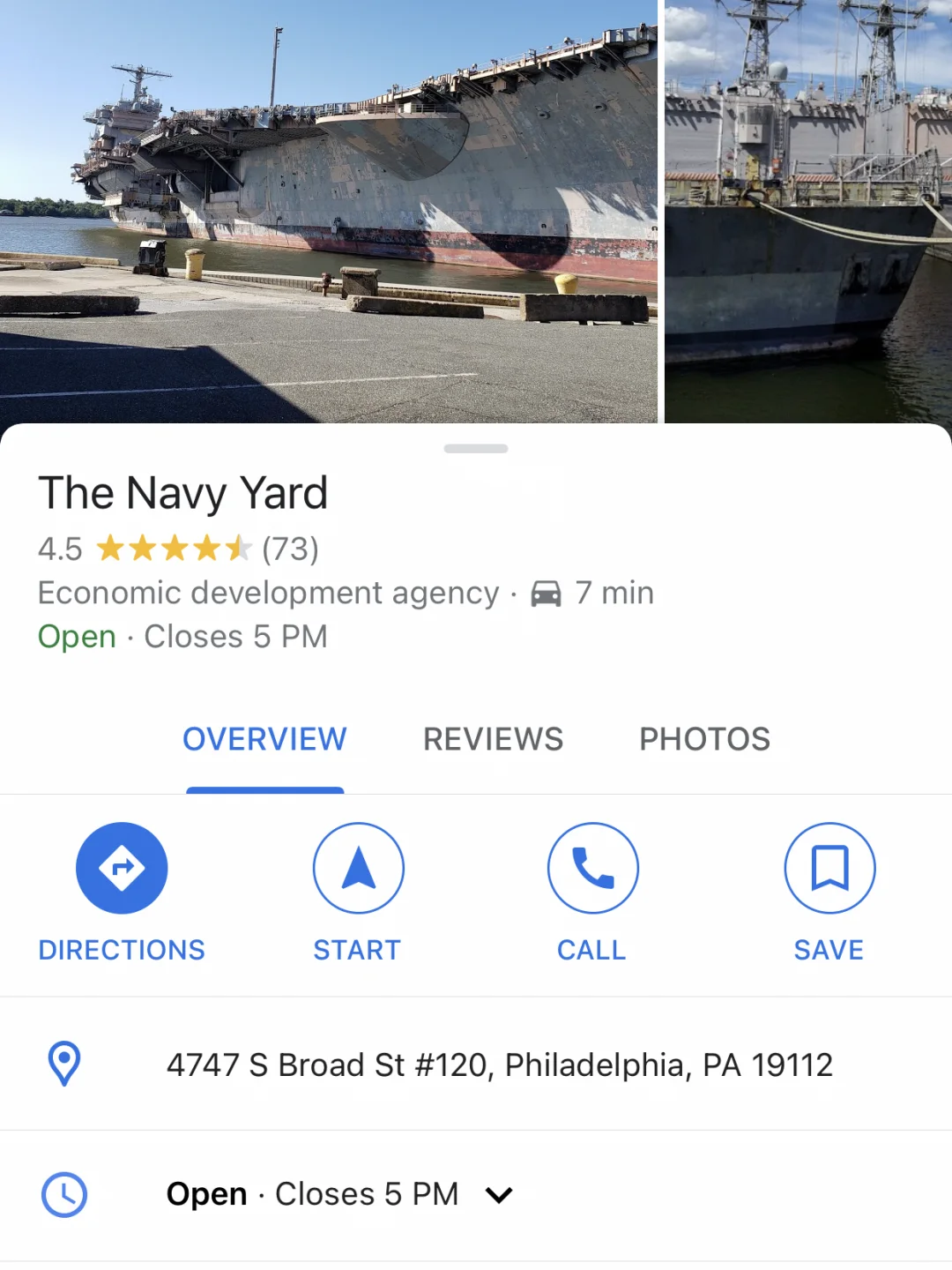Expand the opening hours chevron
The width and height of the screenshot is (952, 1270).
tap(499, 1193)
